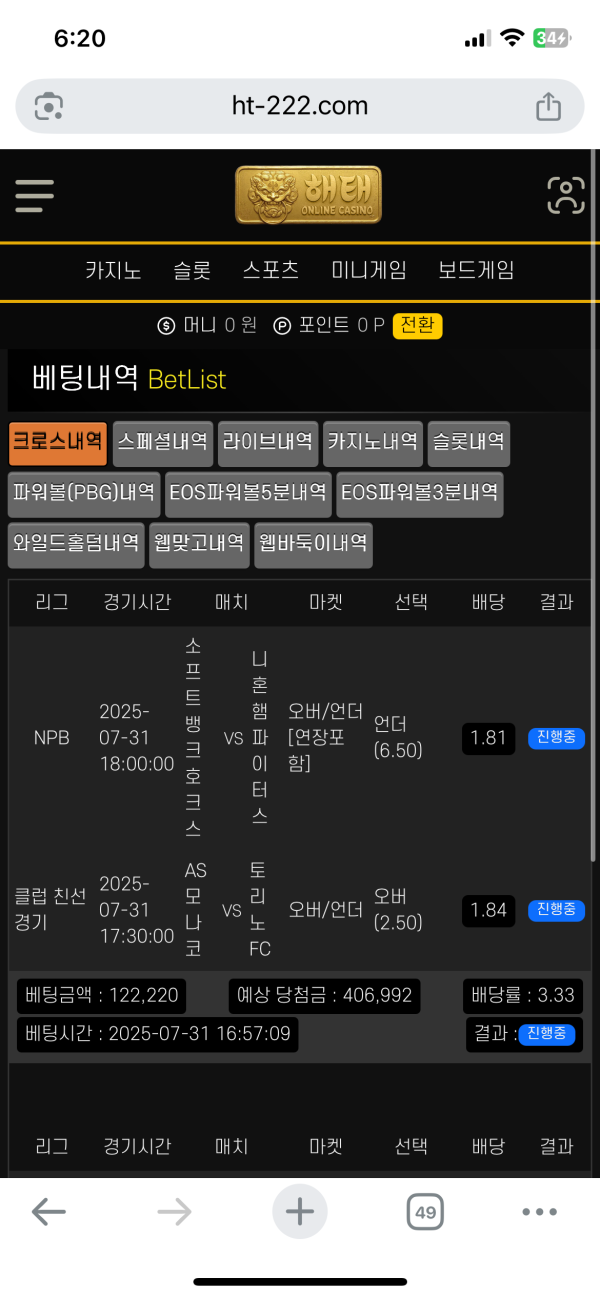The height and width of the screenshot is (1298, 600).
Task: Open the hamburger drawer menu
Action: tap(35, 196)
